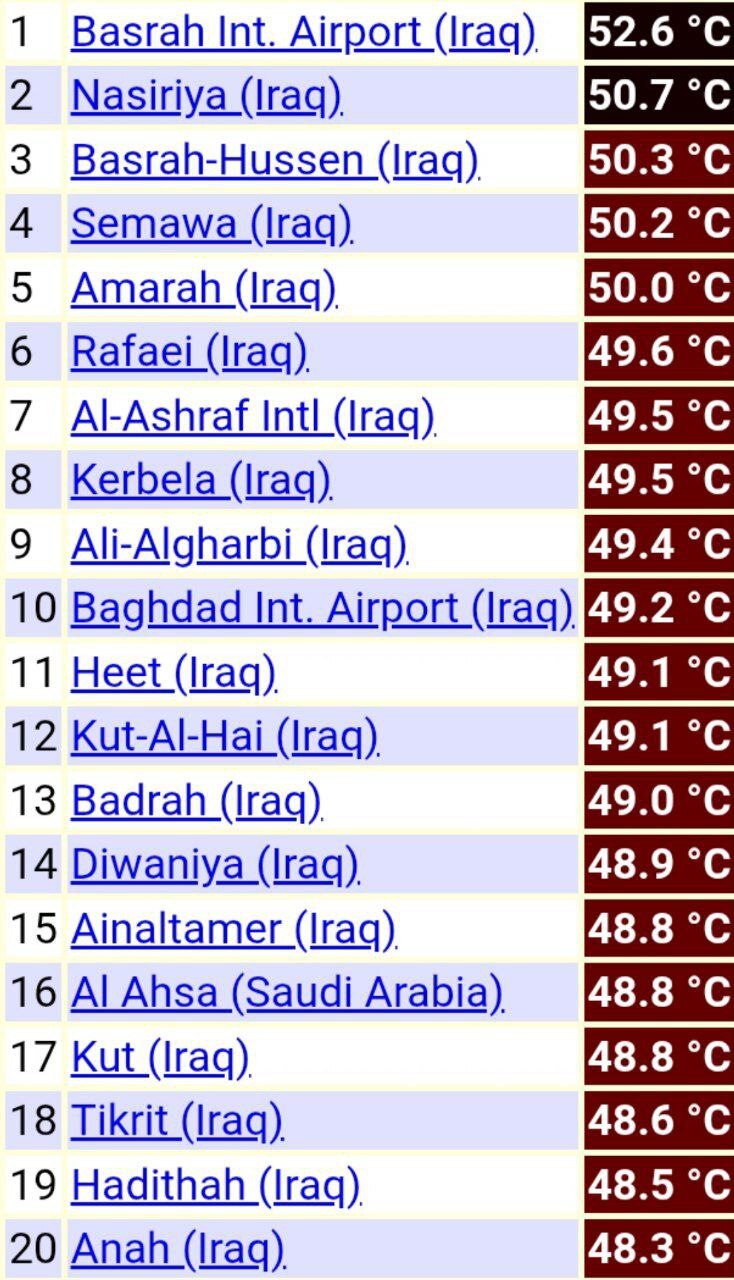The image size is (734, 1280).
Task: Open the Kut-Al-Hai (Iraq) link
Action: pos(225,737)
